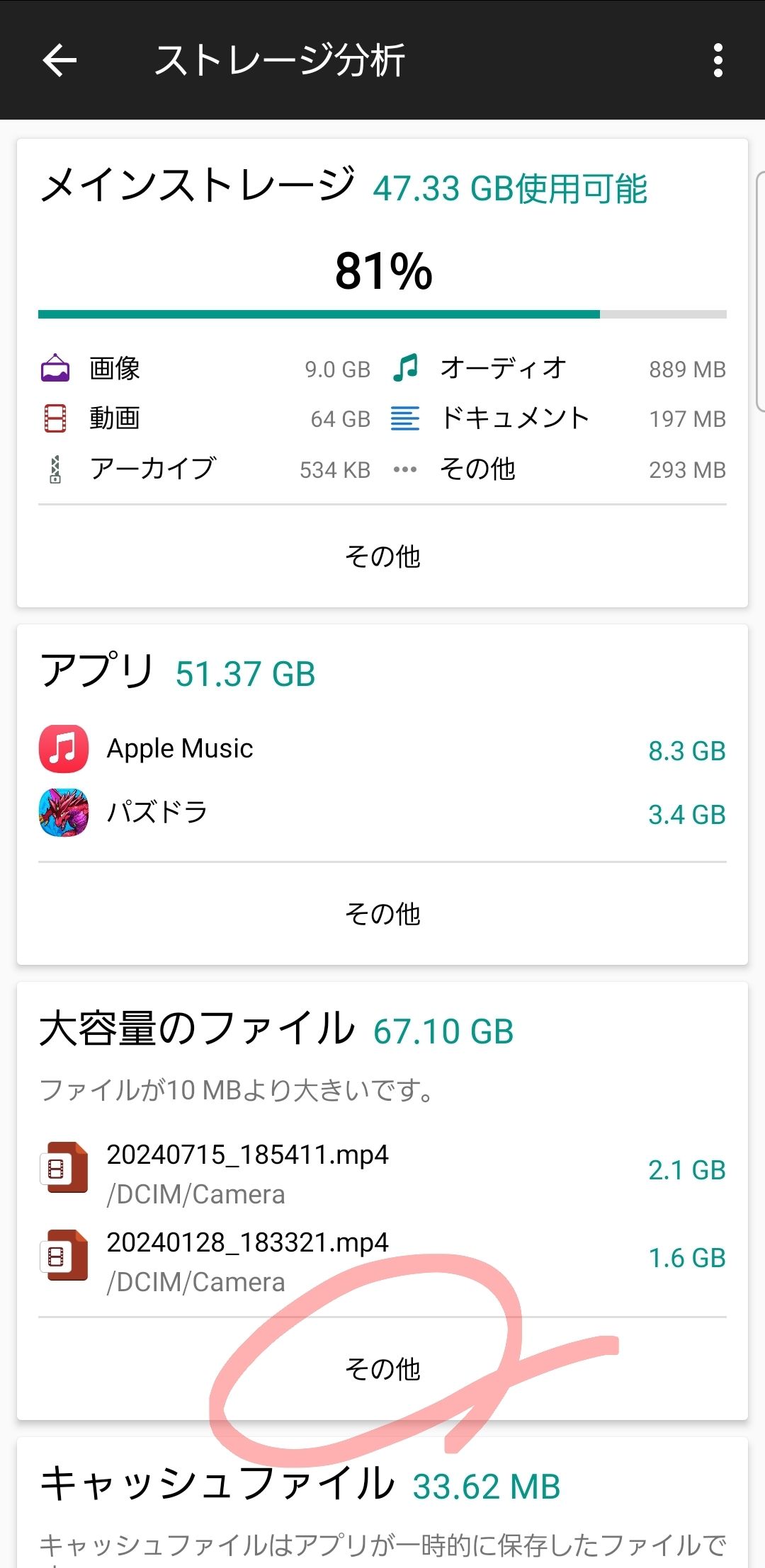Tap その他 under 大容量のファイル
765x1568 pixels.
(x=382, y=1369)
